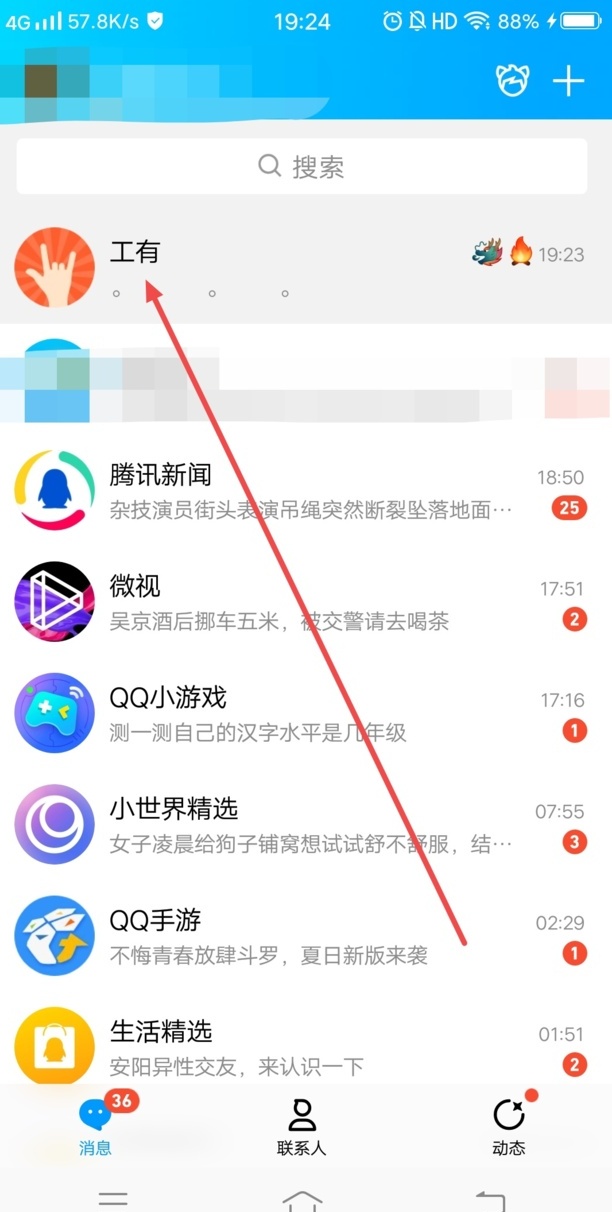Open the plus menu
The width and height of the screenshot is (612, 1212).
click(568, 82)
